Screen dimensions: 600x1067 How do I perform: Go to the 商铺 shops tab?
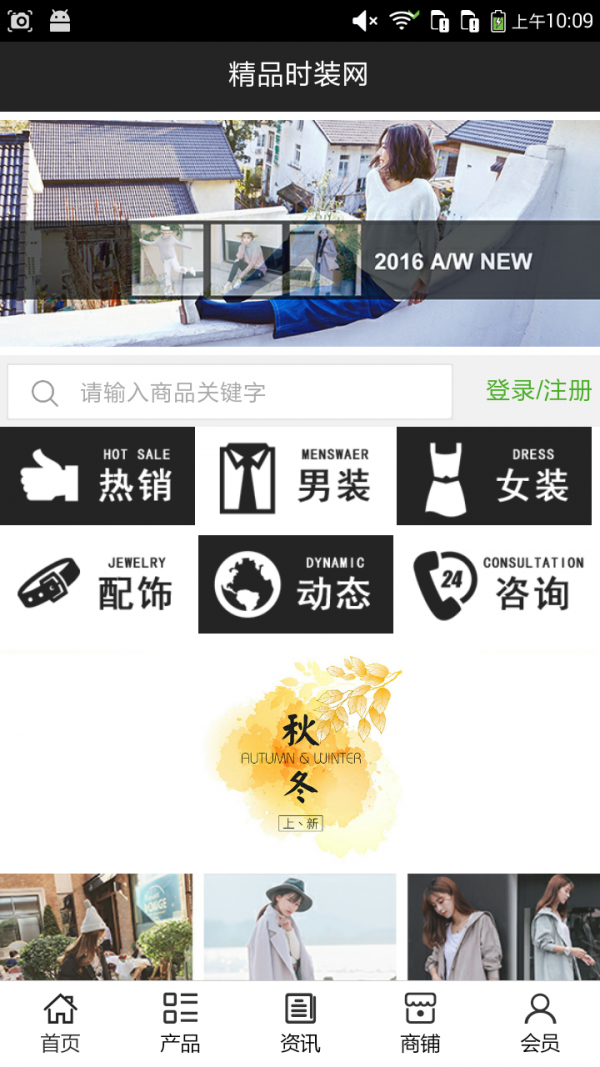[x=420, y=1022]
